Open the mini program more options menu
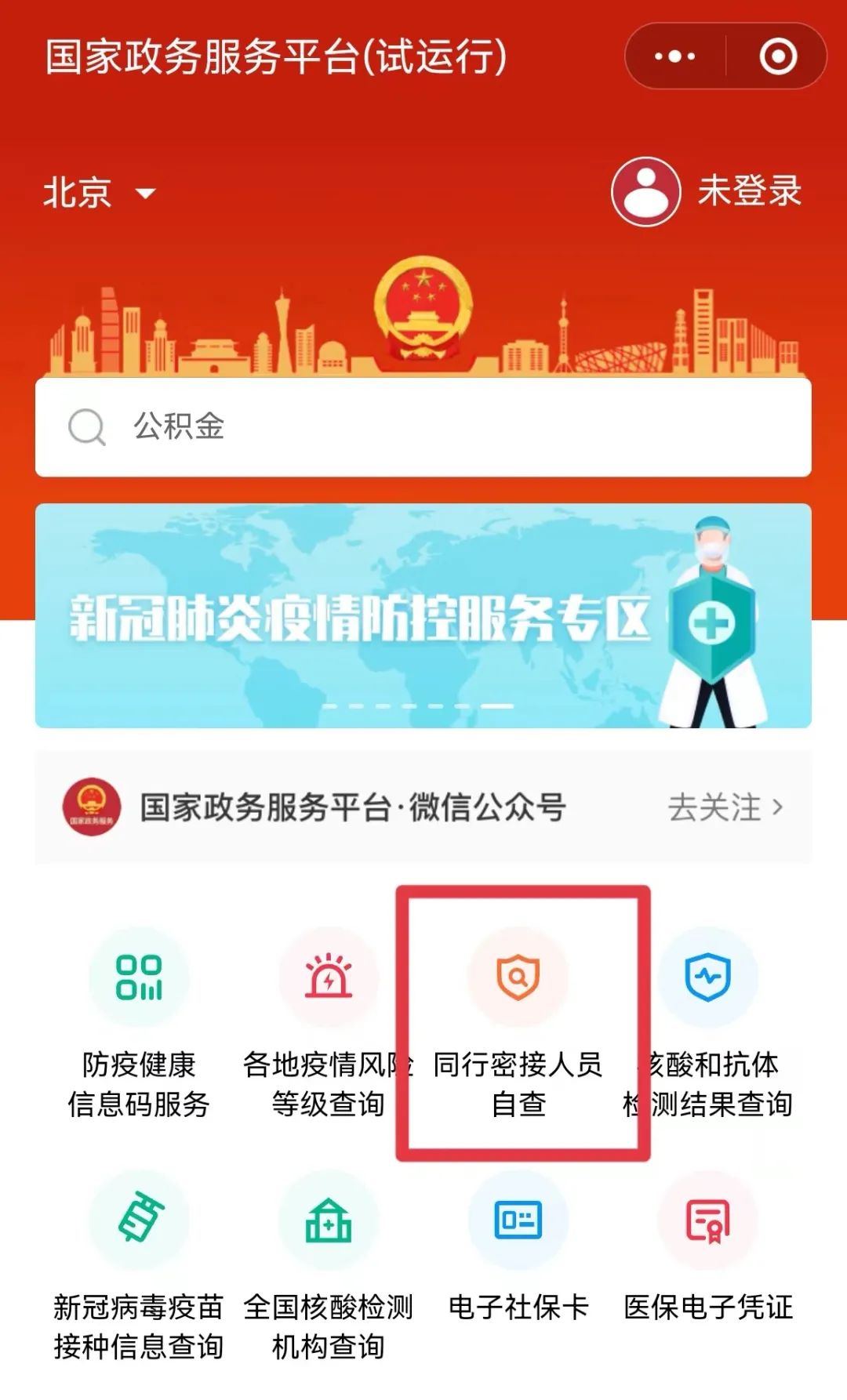Screen dimensions: 847x1400 [x=674, y=56]
